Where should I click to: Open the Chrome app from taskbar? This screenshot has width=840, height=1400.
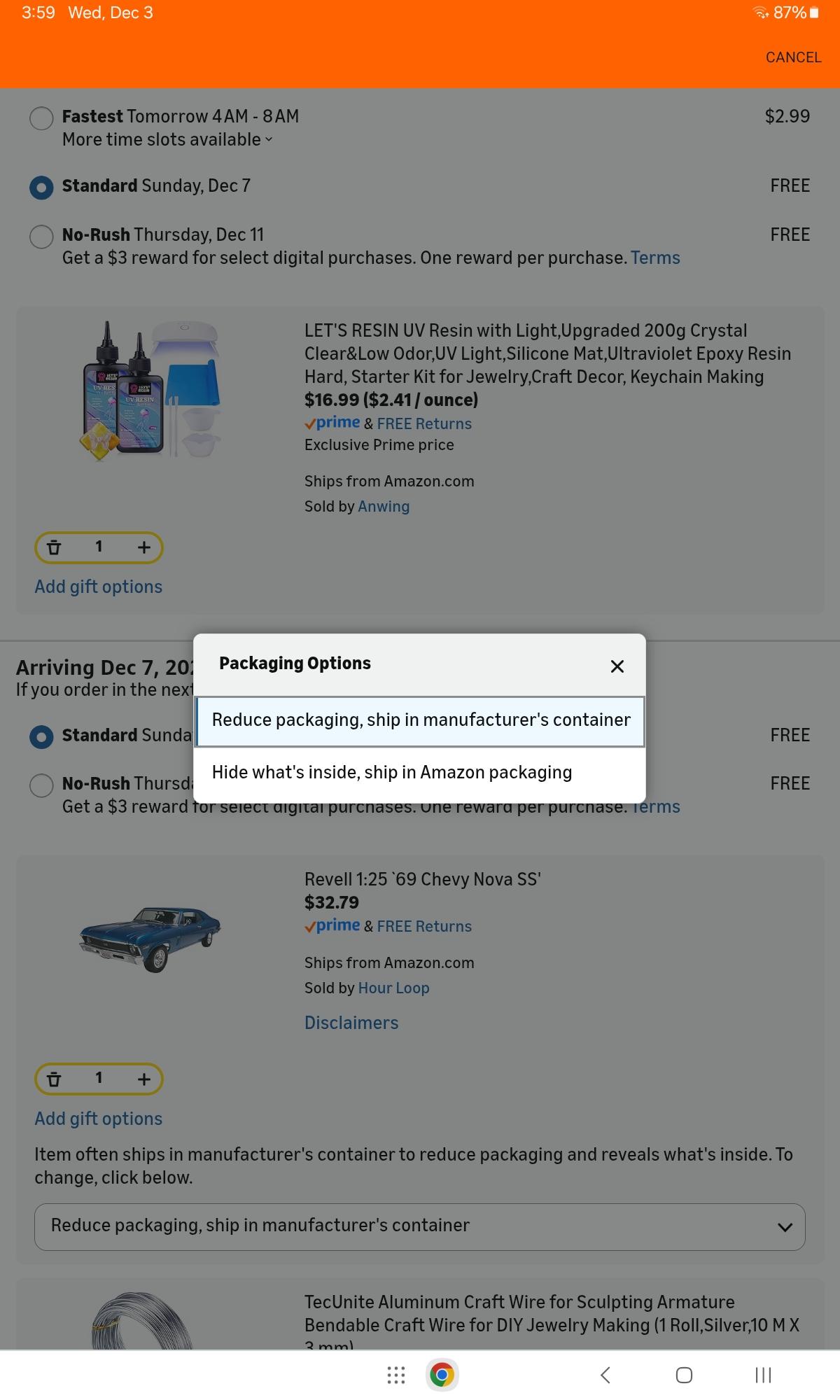pos(442,1375)
